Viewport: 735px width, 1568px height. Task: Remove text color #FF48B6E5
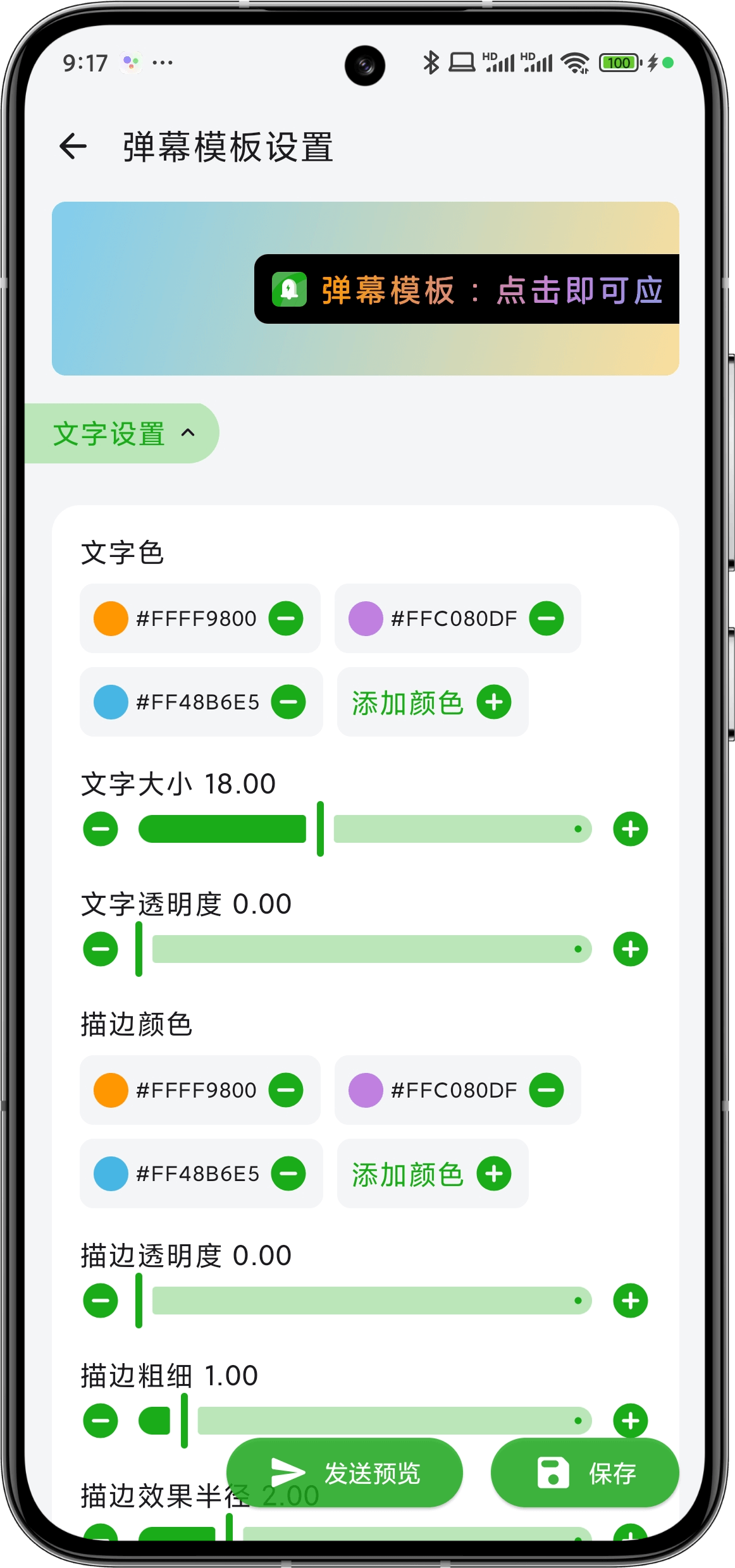tap(288, 702)
